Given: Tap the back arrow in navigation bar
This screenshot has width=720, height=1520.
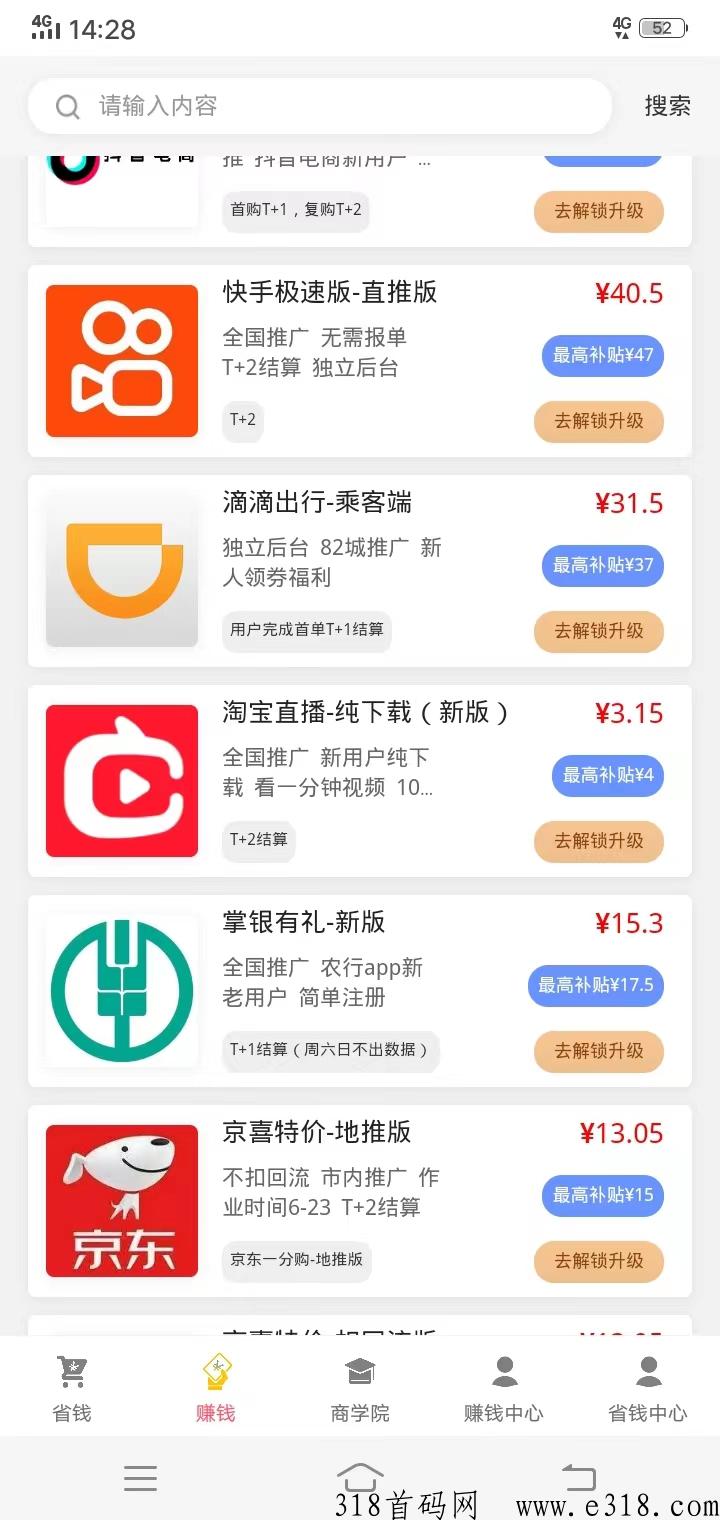Looking at the screenshot, I should [x=577, y=1478].
